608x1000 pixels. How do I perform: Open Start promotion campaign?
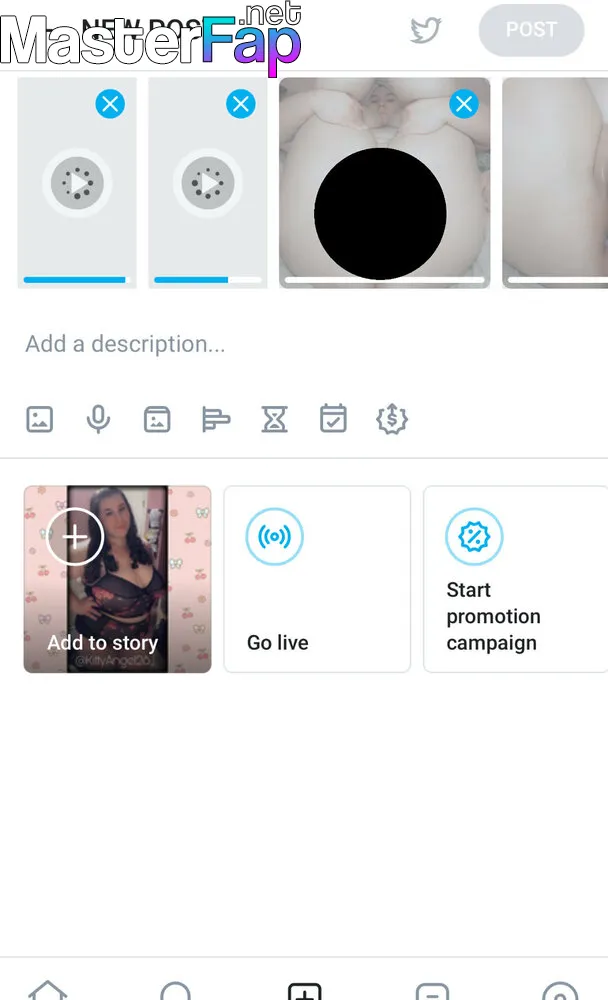(x=515, y=579)
